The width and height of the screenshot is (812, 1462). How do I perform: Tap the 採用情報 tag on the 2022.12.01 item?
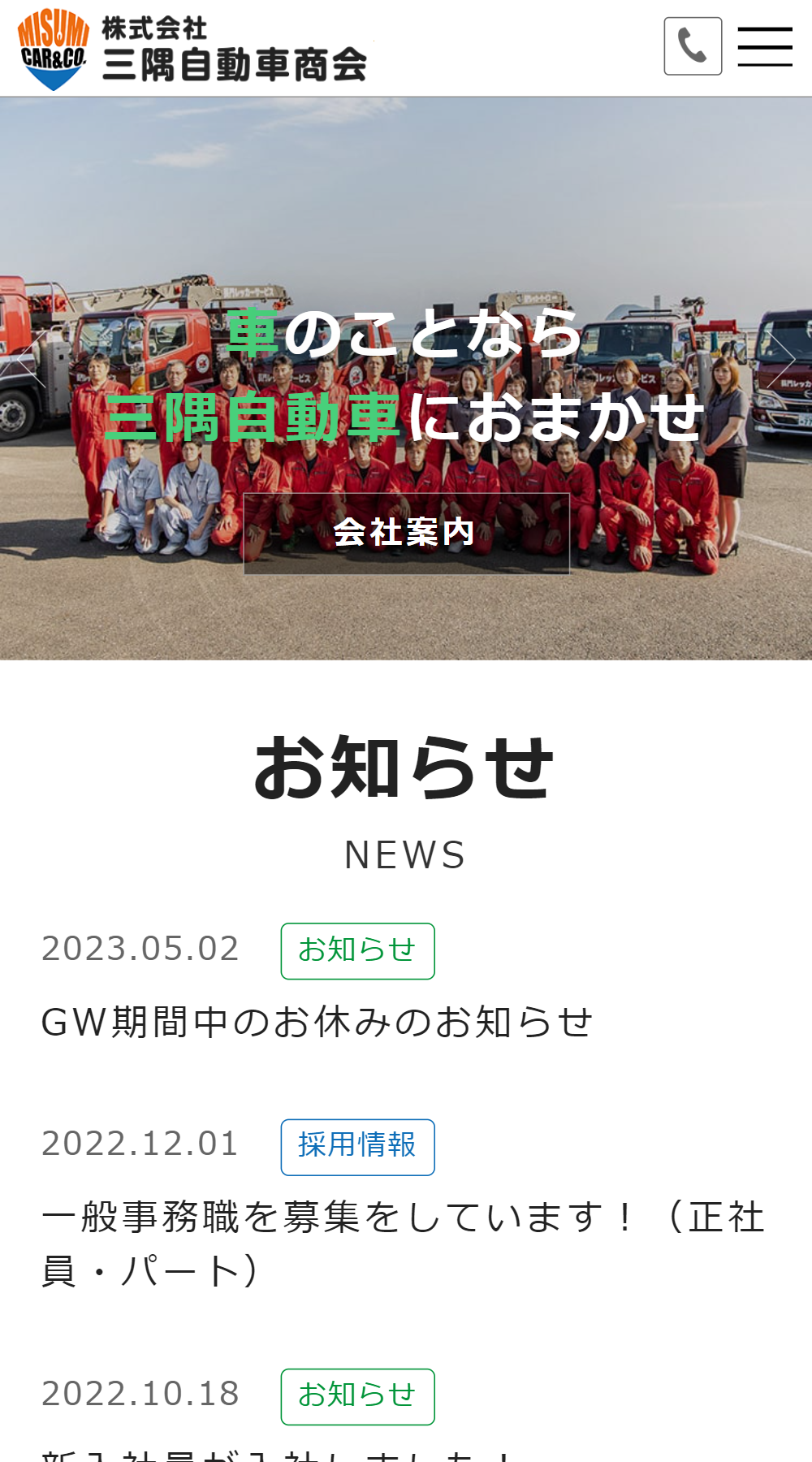point(357,1147)
